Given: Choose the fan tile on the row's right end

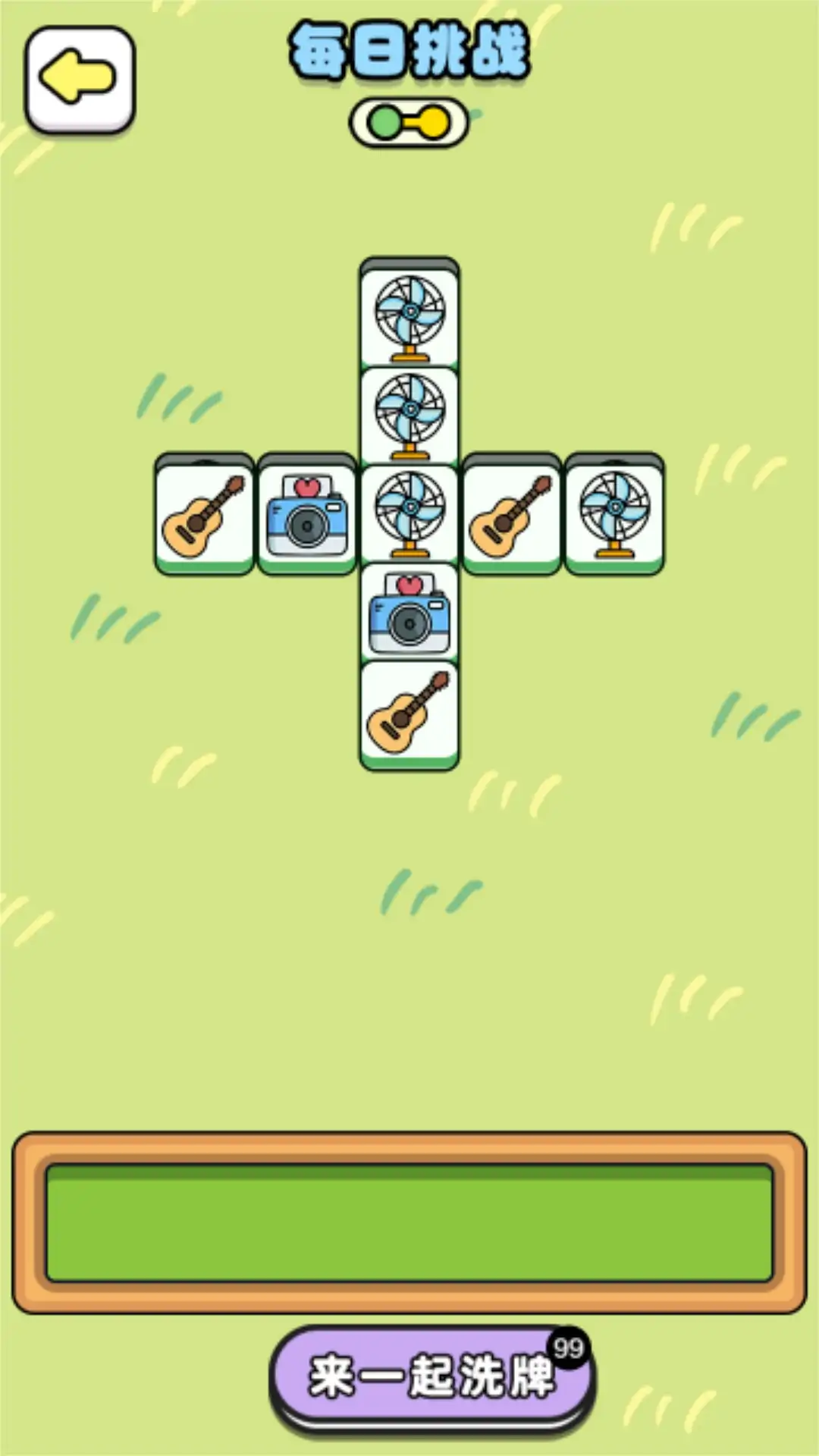Looking at the screenshot, I should (614, 514).
